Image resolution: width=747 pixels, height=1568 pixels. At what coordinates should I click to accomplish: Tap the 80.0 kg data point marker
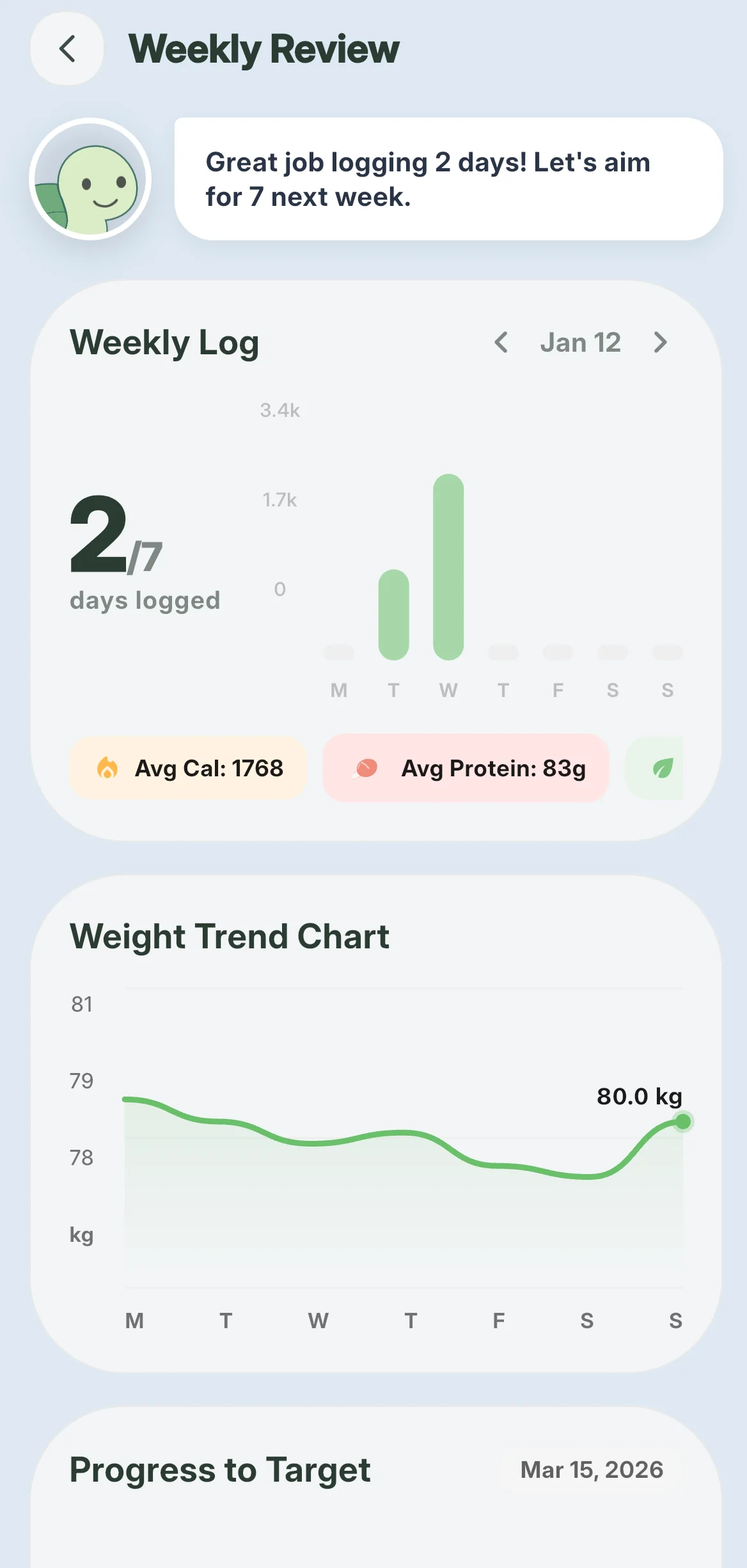[682, 1122]
